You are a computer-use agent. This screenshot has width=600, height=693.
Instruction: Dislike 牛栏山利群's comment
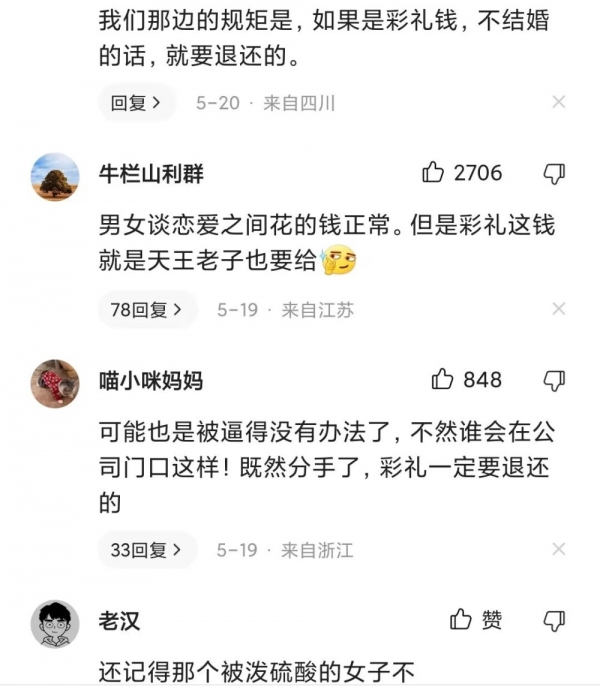(554, 173)
